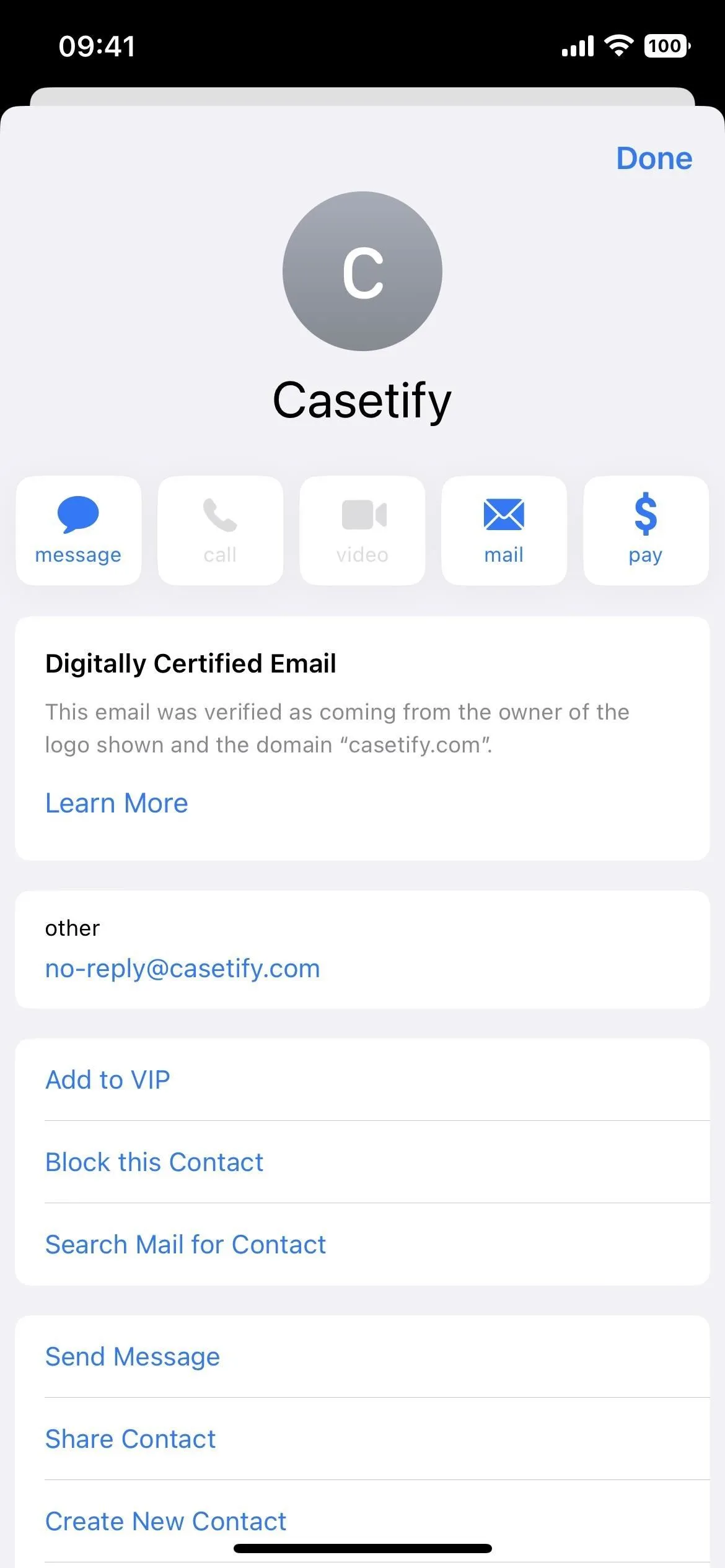The image size is (725, 1568).
Task: Open the message action for Casetify
Action: 78,530
